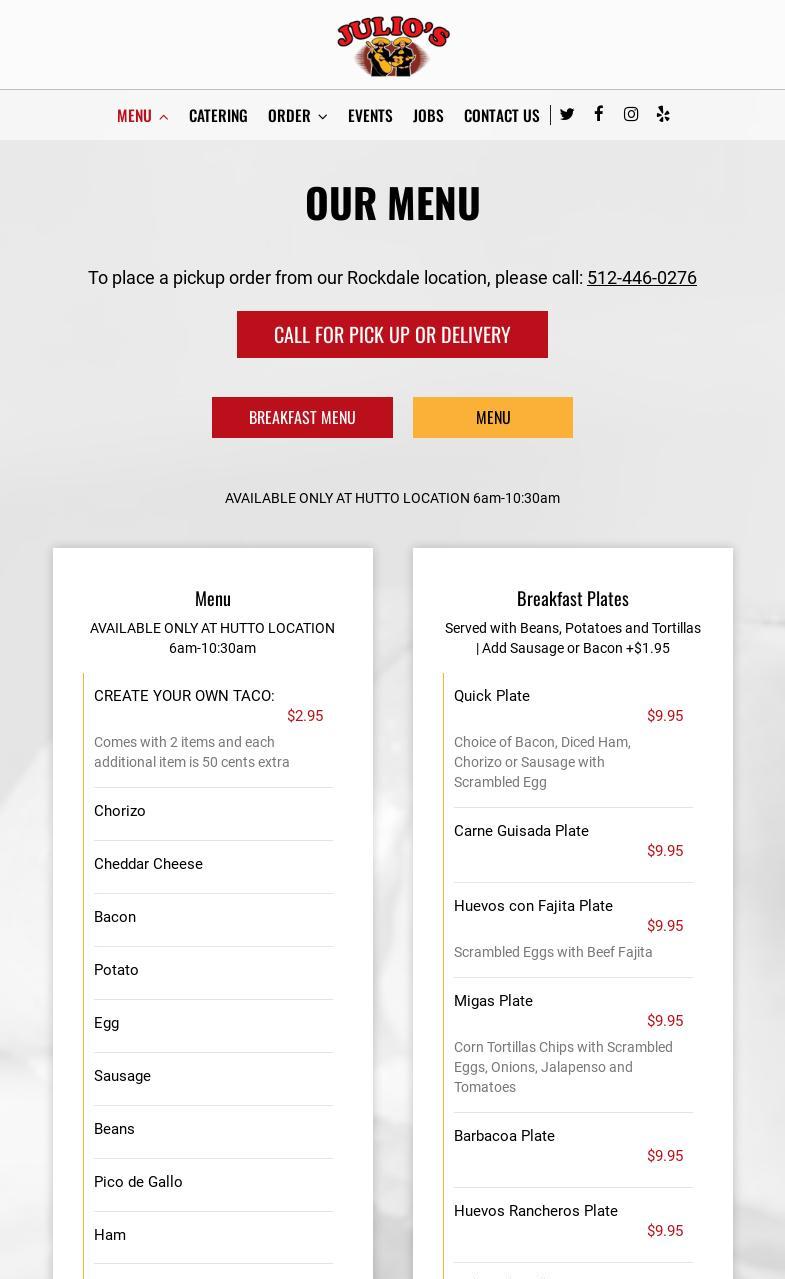This screenshot has height=1279, width=785.
Task: Tap Call for Pick Up or Delivery
Action: (392, 334)
